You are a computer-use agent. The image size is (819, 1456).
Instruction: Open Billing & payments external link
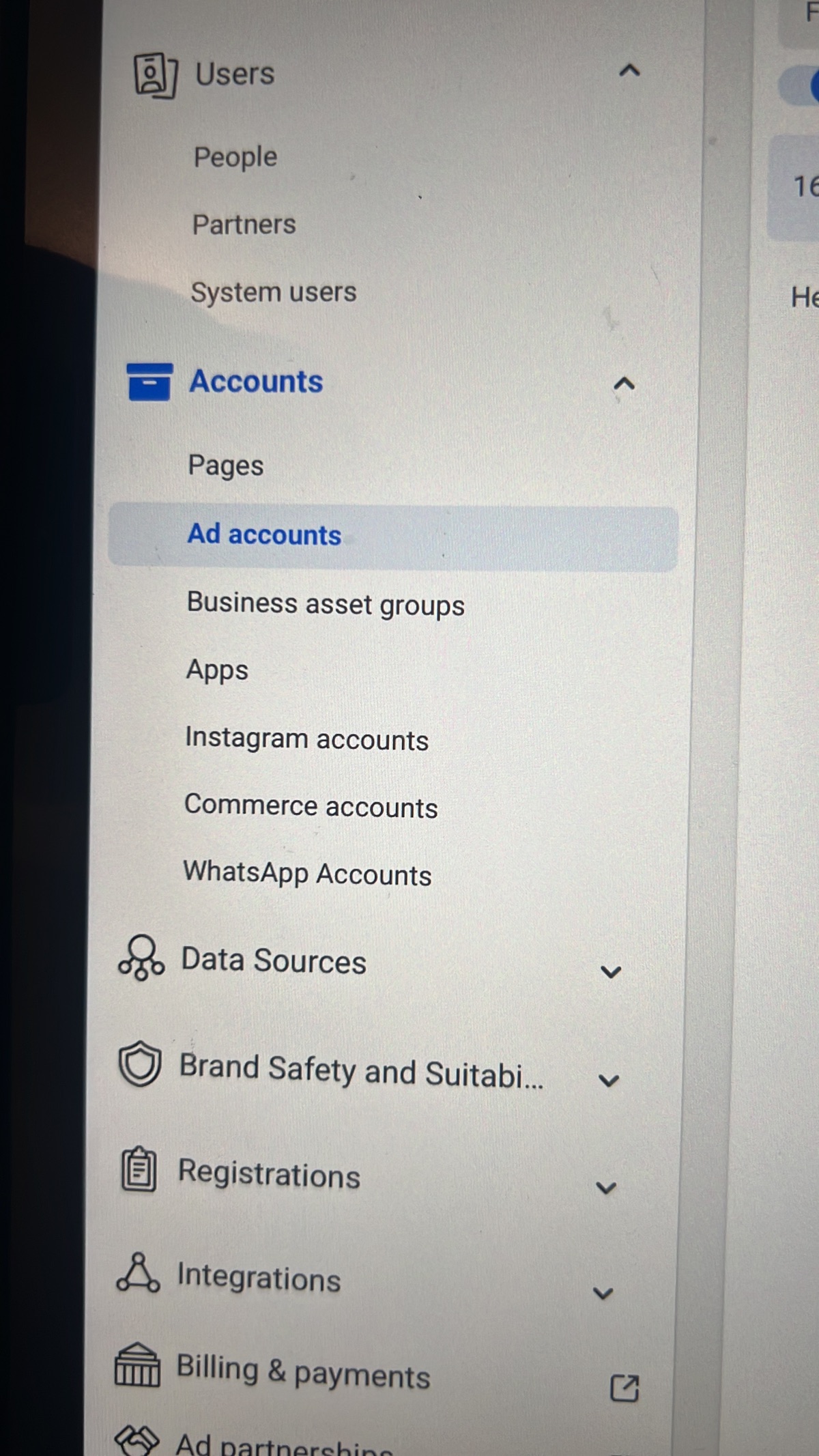624,1388
